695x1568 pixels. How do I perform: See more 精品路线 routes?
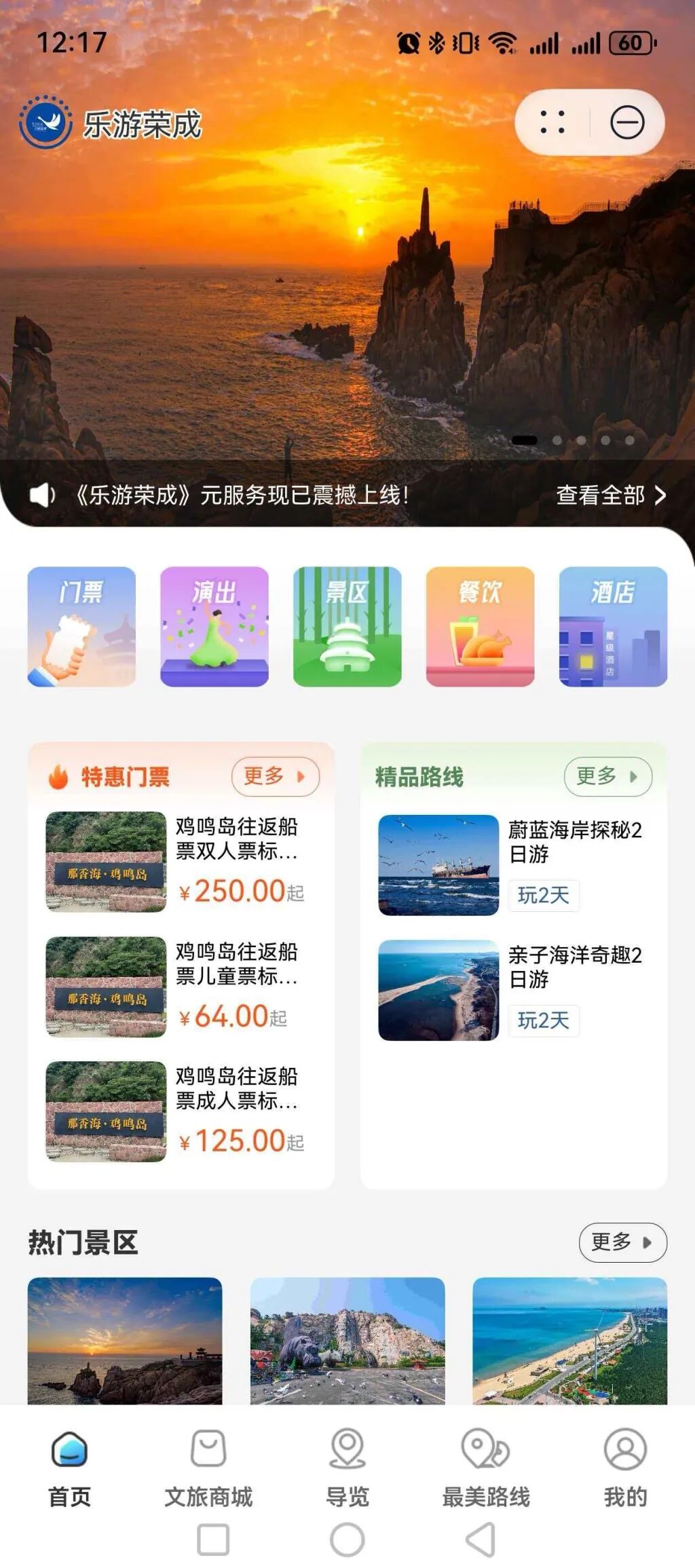[x=607, y=776]
